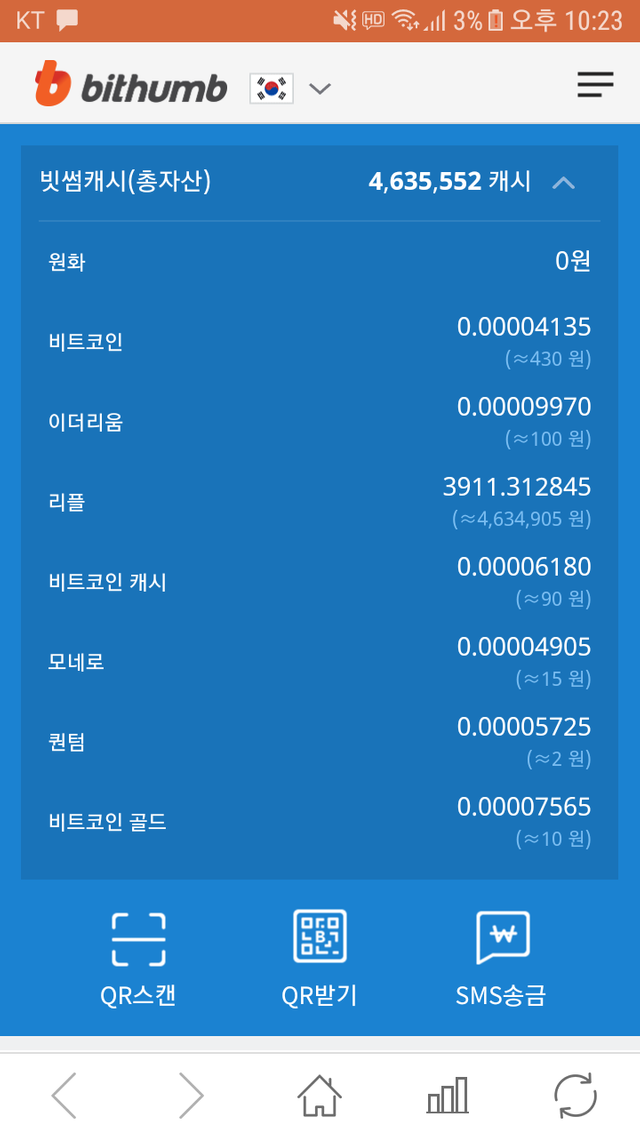Tap the QR스캔 button

pos(138,957)
